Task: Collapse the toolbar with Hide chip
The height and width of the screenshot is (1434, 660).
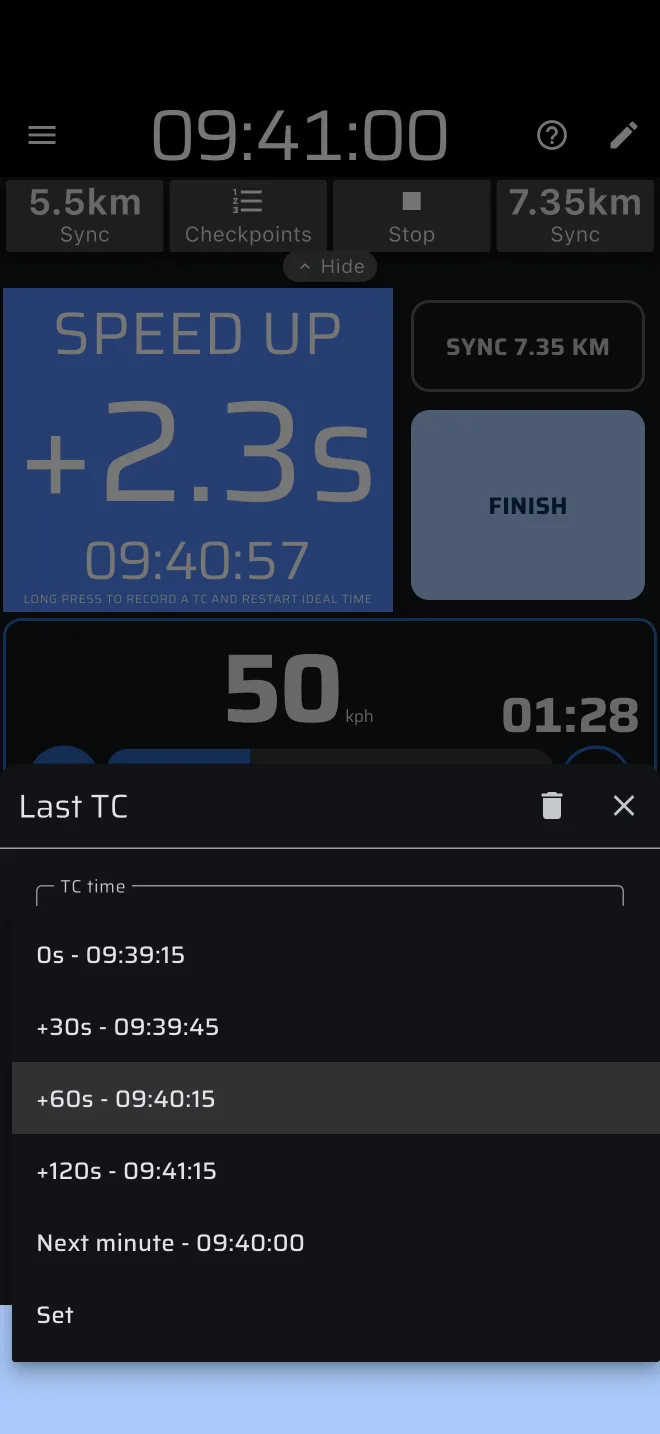Action: coord(330,267)
